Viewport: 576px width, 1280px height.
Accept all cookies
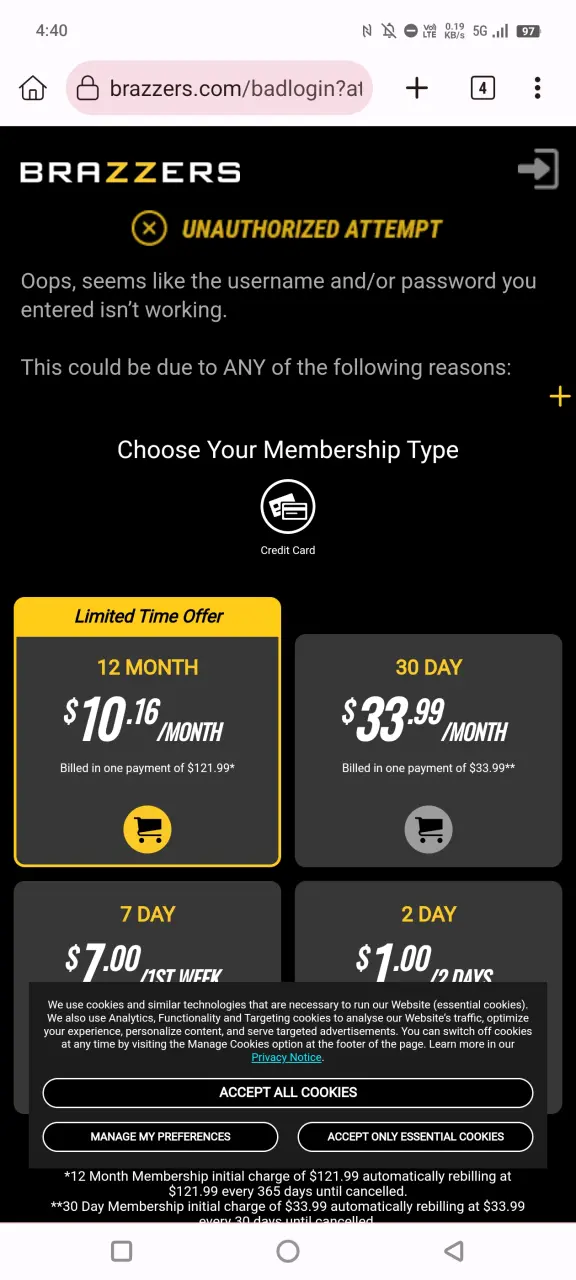[x=288, y=1092]
